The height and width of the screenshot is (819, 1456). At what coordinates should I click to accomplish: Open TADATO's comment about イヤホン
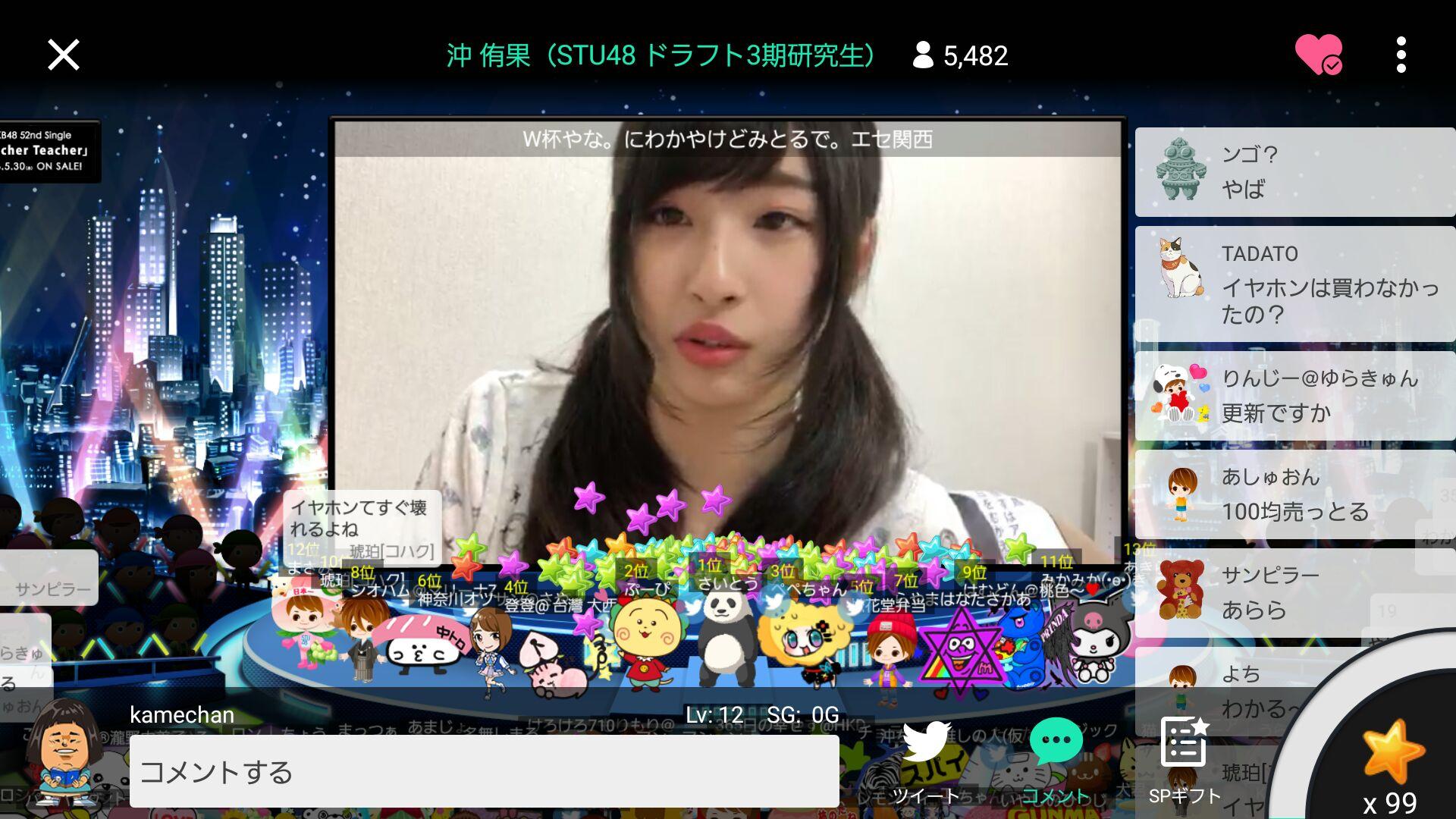point(1295,284)
